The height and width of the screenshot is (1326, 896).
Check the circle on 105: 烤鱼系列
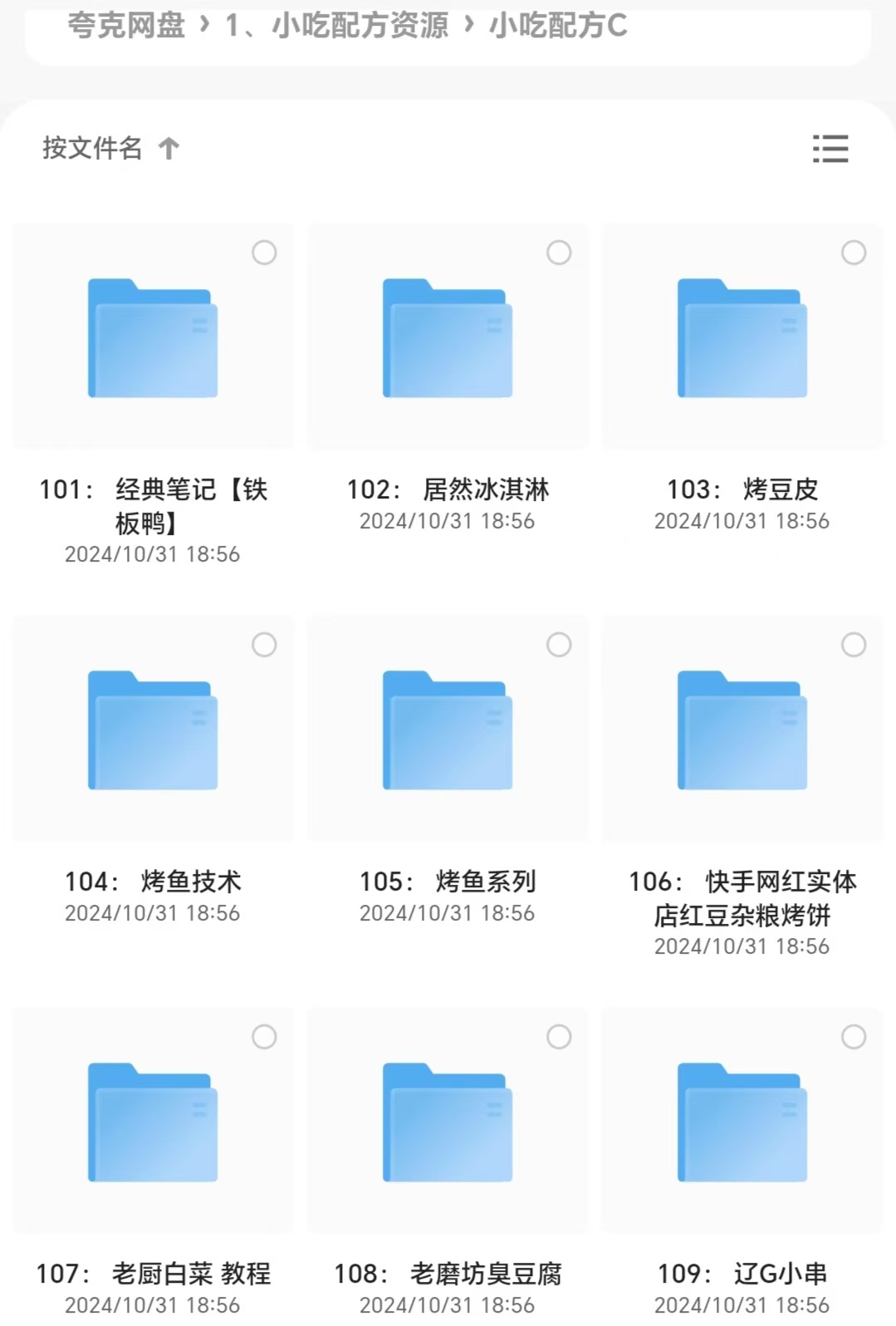[559, 645]
